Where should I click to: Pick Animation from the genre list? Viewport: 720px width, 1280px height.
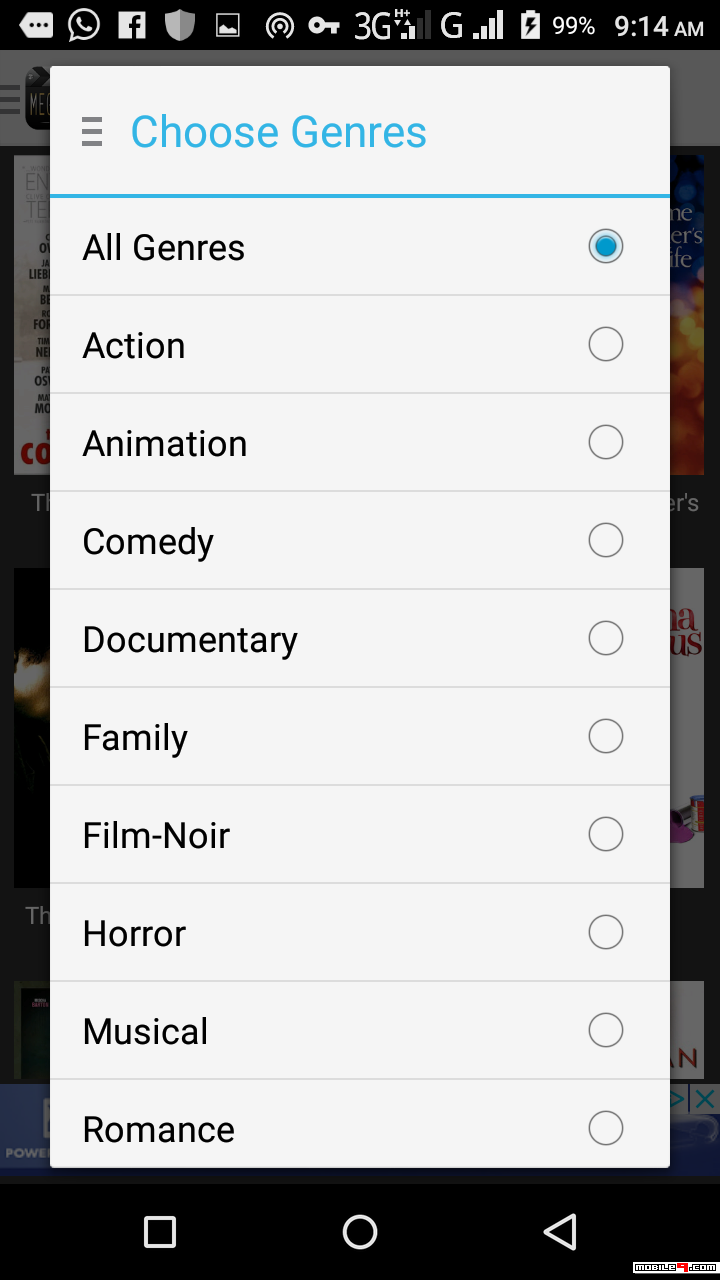360,443
